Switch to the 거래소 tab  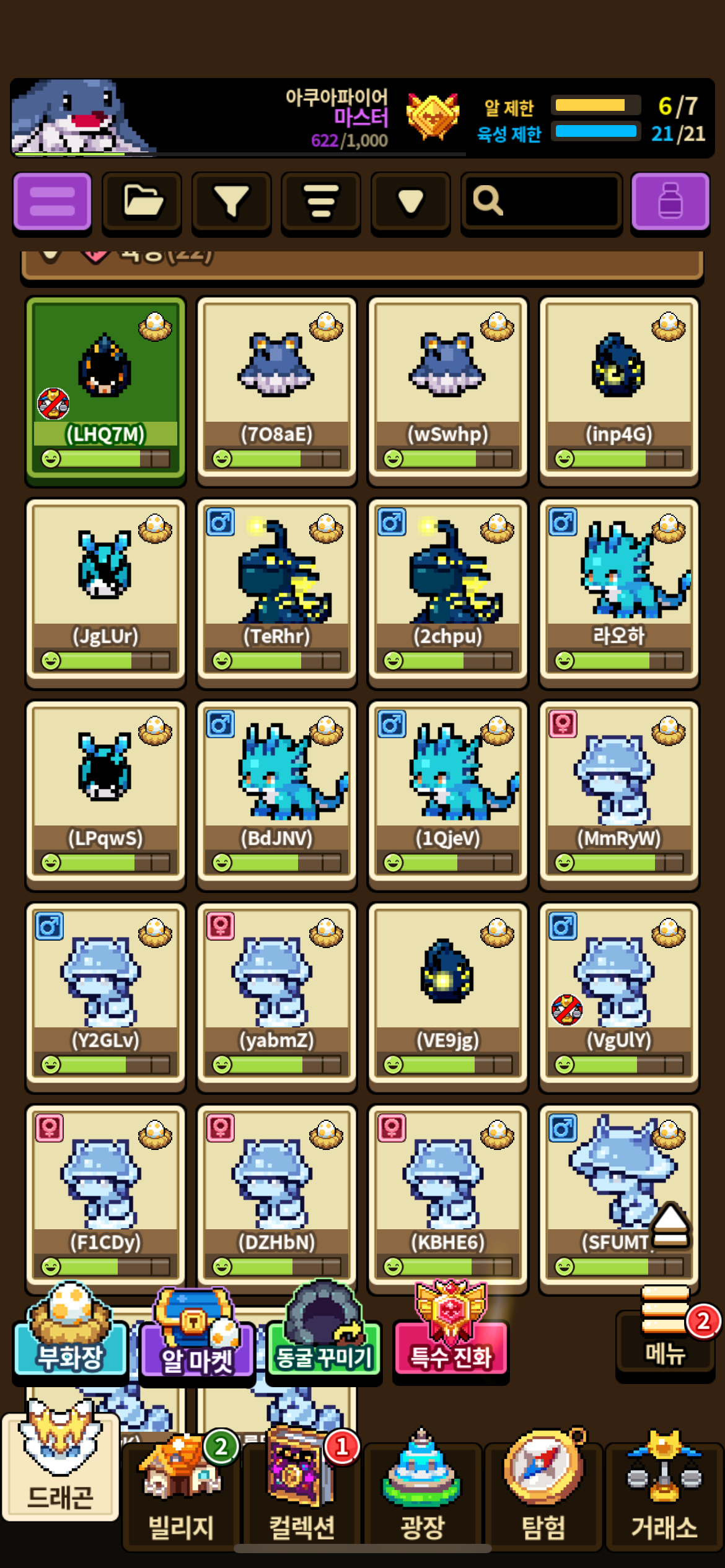[664, 1499]
